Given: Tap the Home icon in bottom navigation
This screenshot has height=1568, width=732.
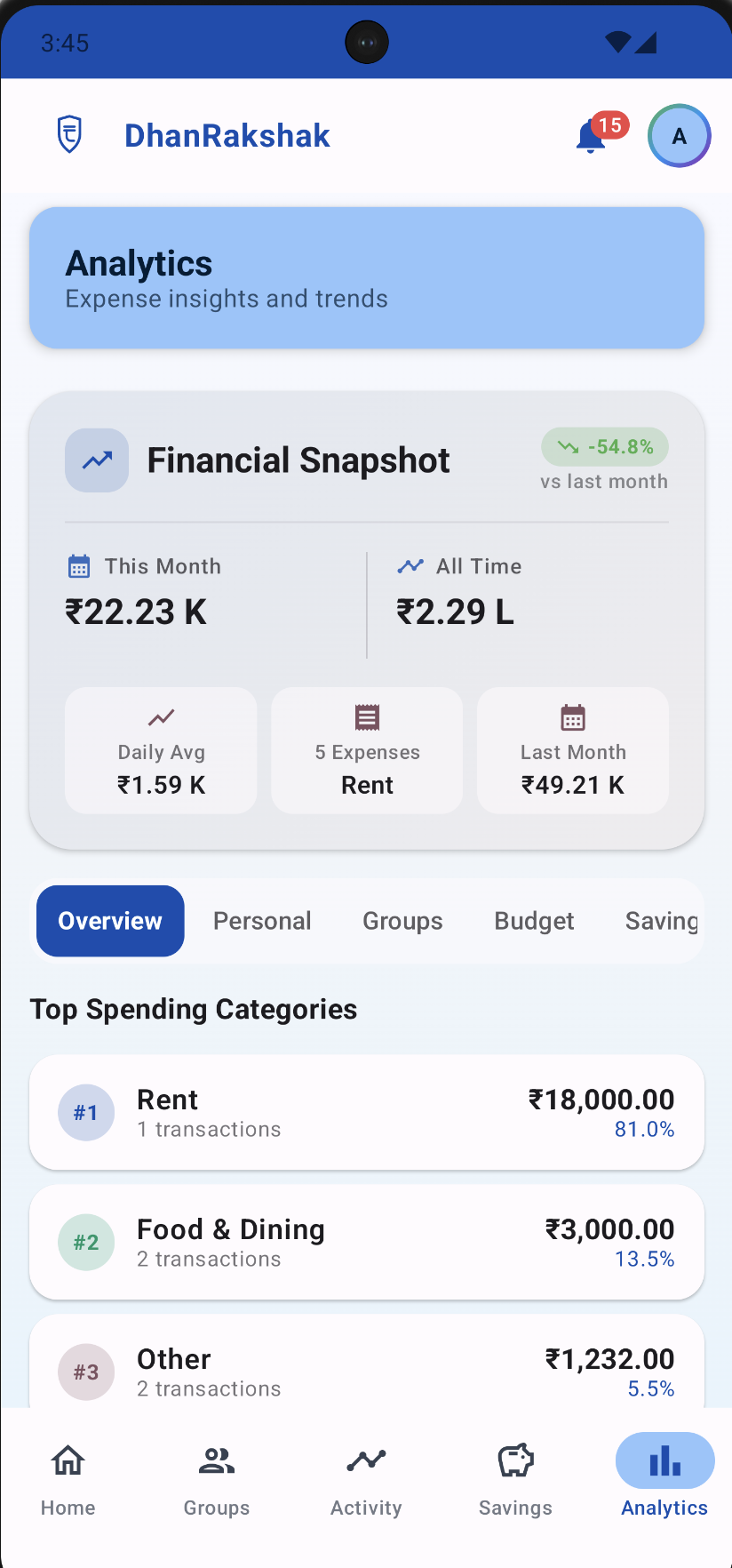Looking at the screenshot, I should pyautogui.click(x=68, y=1460).
